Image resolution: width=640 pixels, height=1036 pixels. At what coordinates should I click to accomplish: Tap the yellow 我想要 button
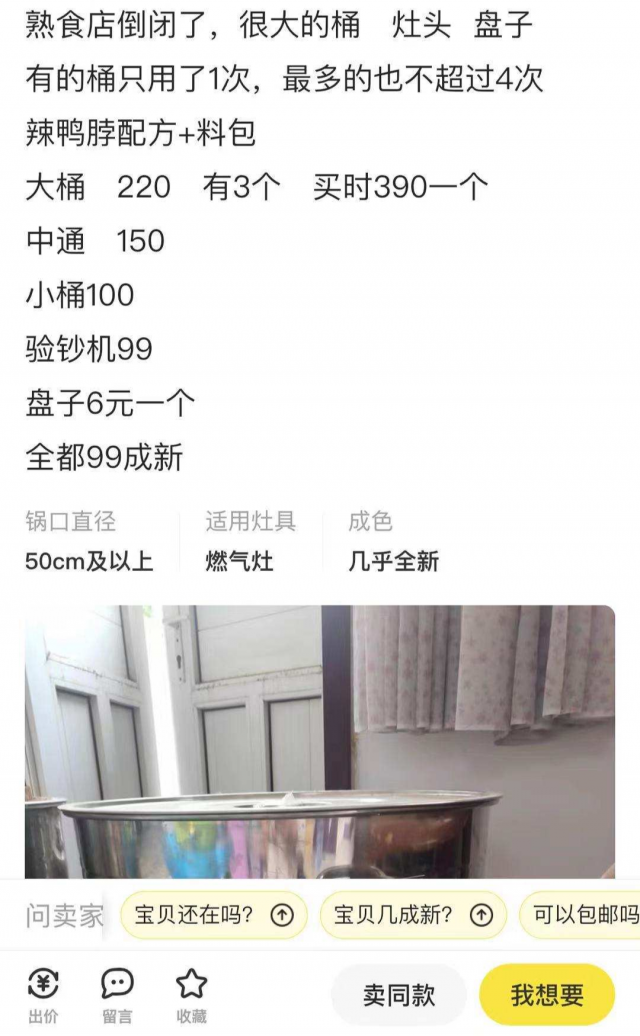click(x=547, y=995)
